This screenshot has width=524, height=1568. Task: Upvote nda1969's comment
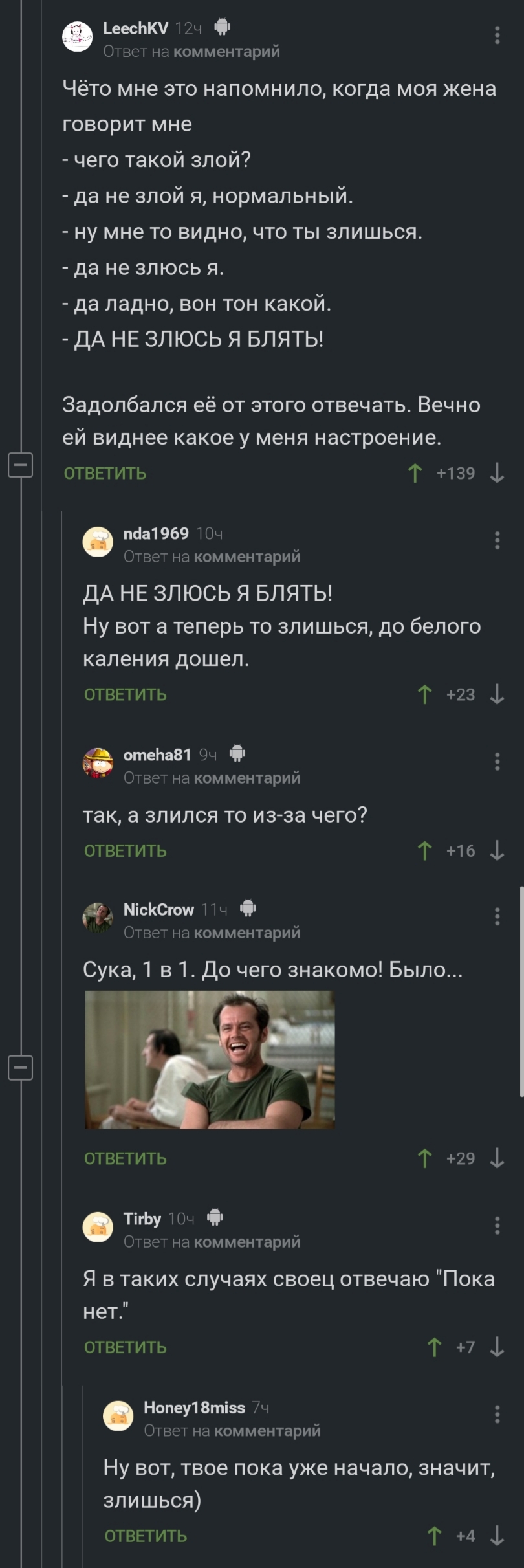(x=425, y=695)
